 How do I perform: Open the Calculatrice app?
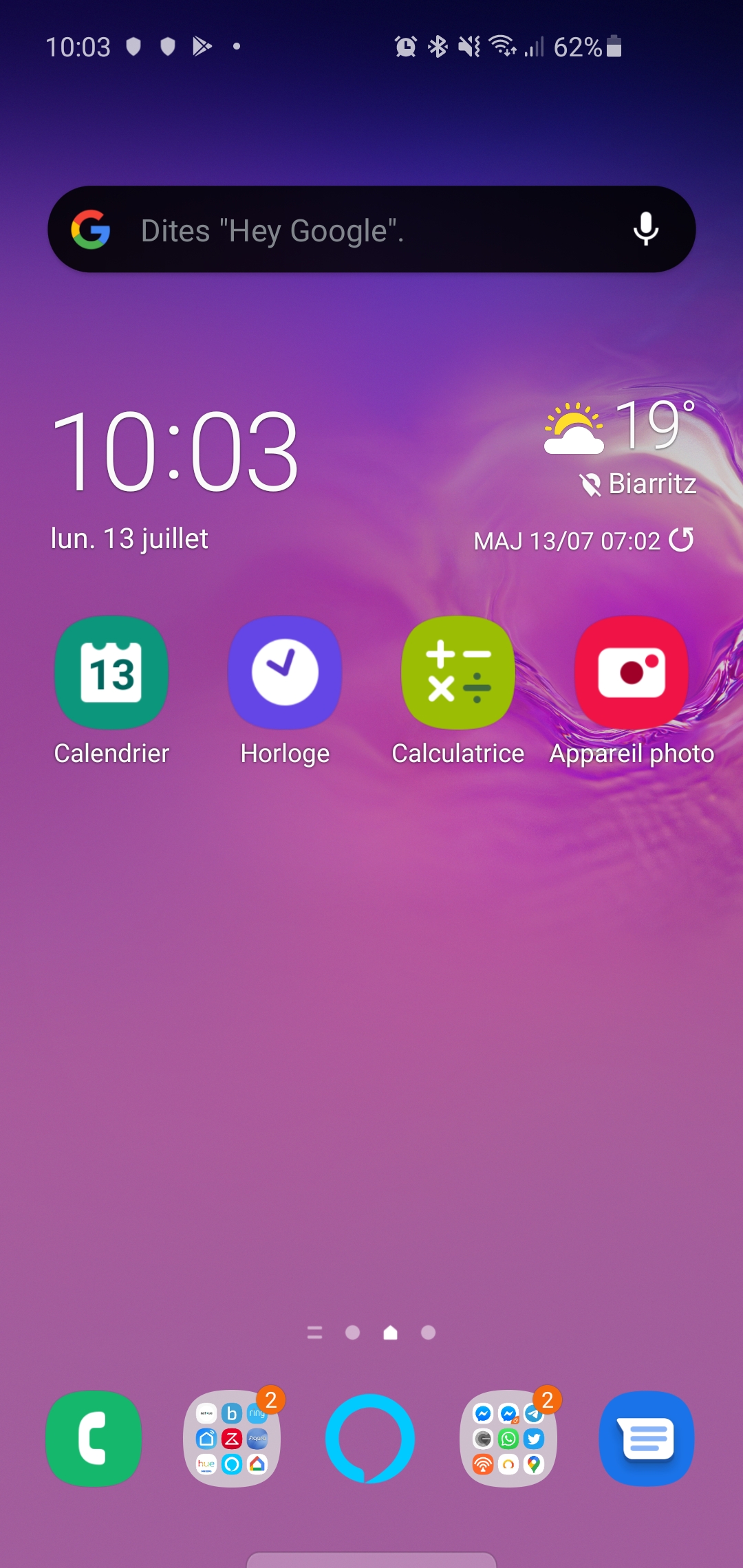[x=458, y=673]
